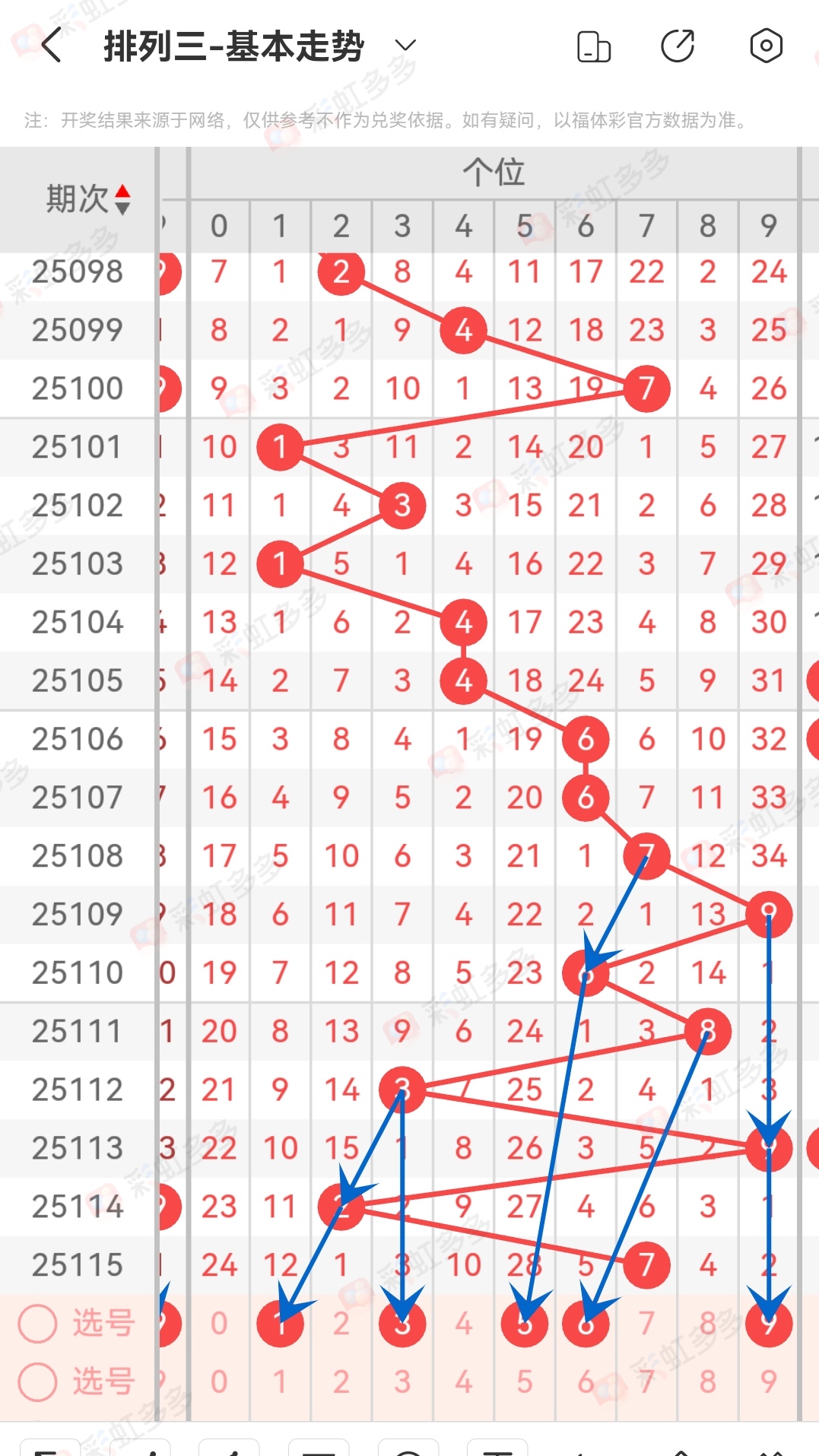819x1456 pixels.
Task: Choose number 5 in the second 选号 row
Action: coord(525,1381)
